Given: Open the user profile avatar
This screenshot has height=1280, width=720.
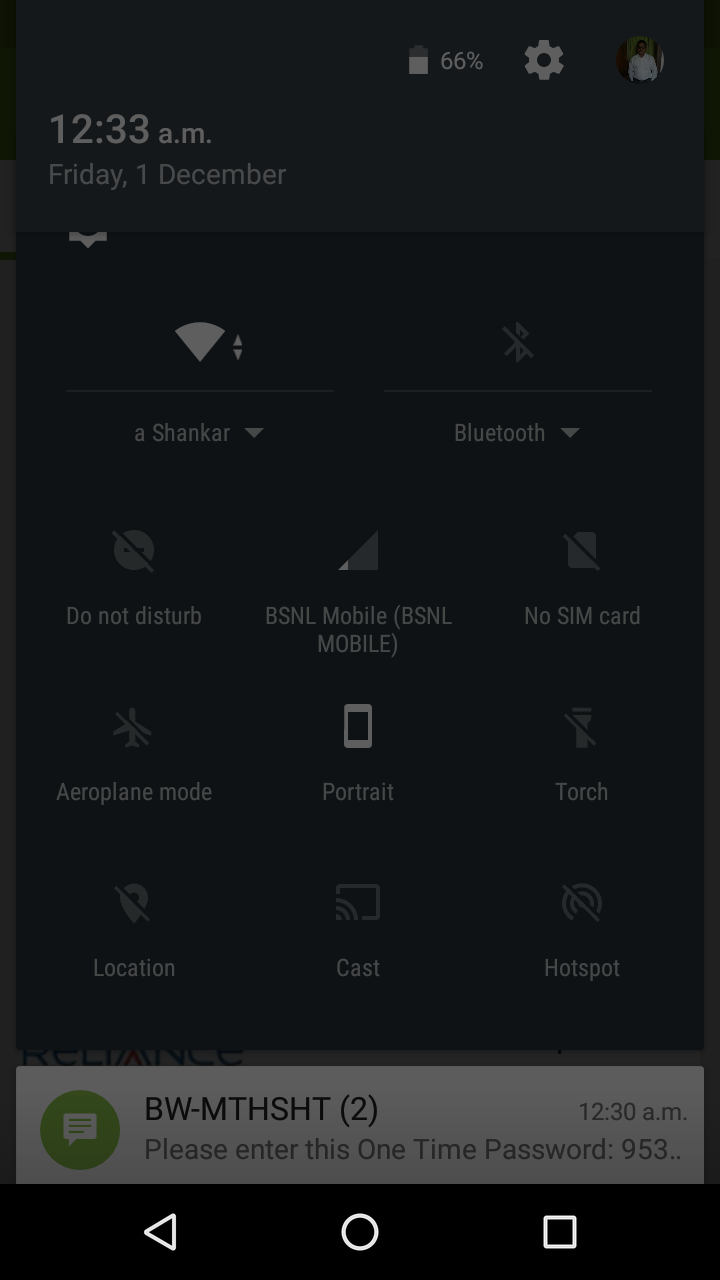Looking at the screenshot, I should click(x=640, y=61).
